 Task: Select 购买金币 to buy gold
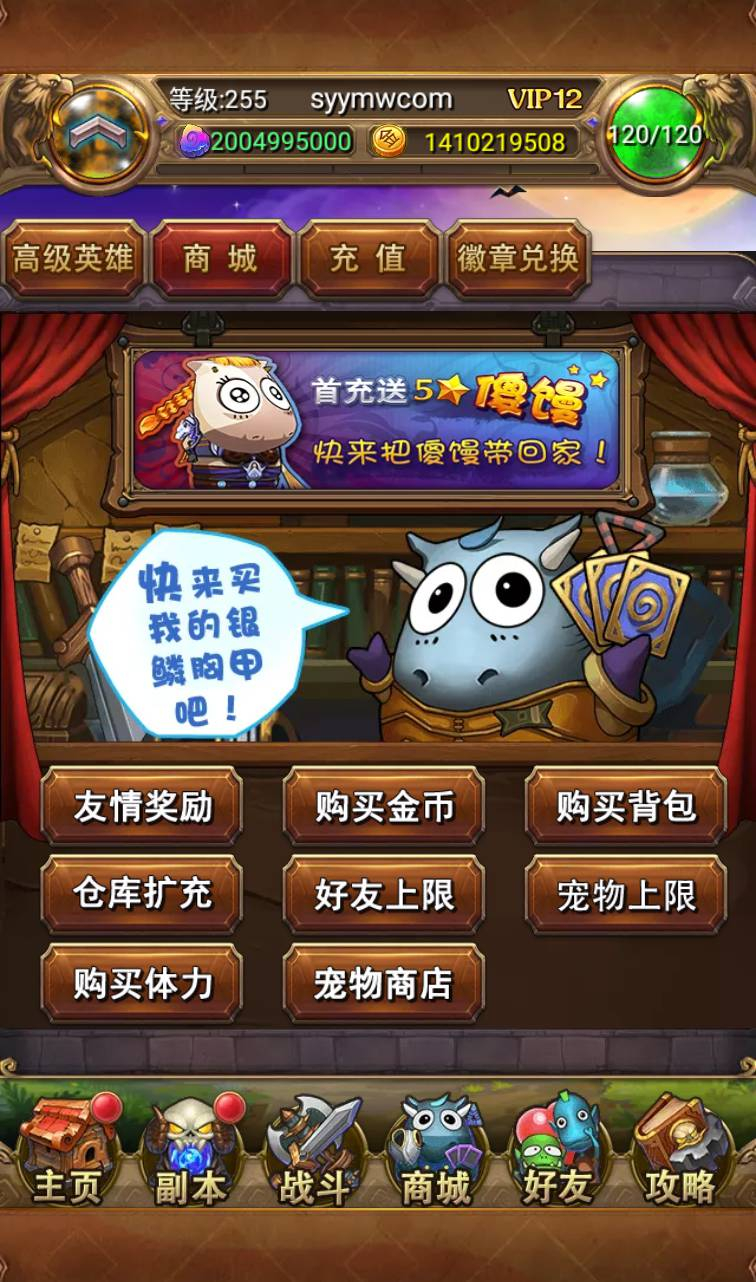[384, 807]
